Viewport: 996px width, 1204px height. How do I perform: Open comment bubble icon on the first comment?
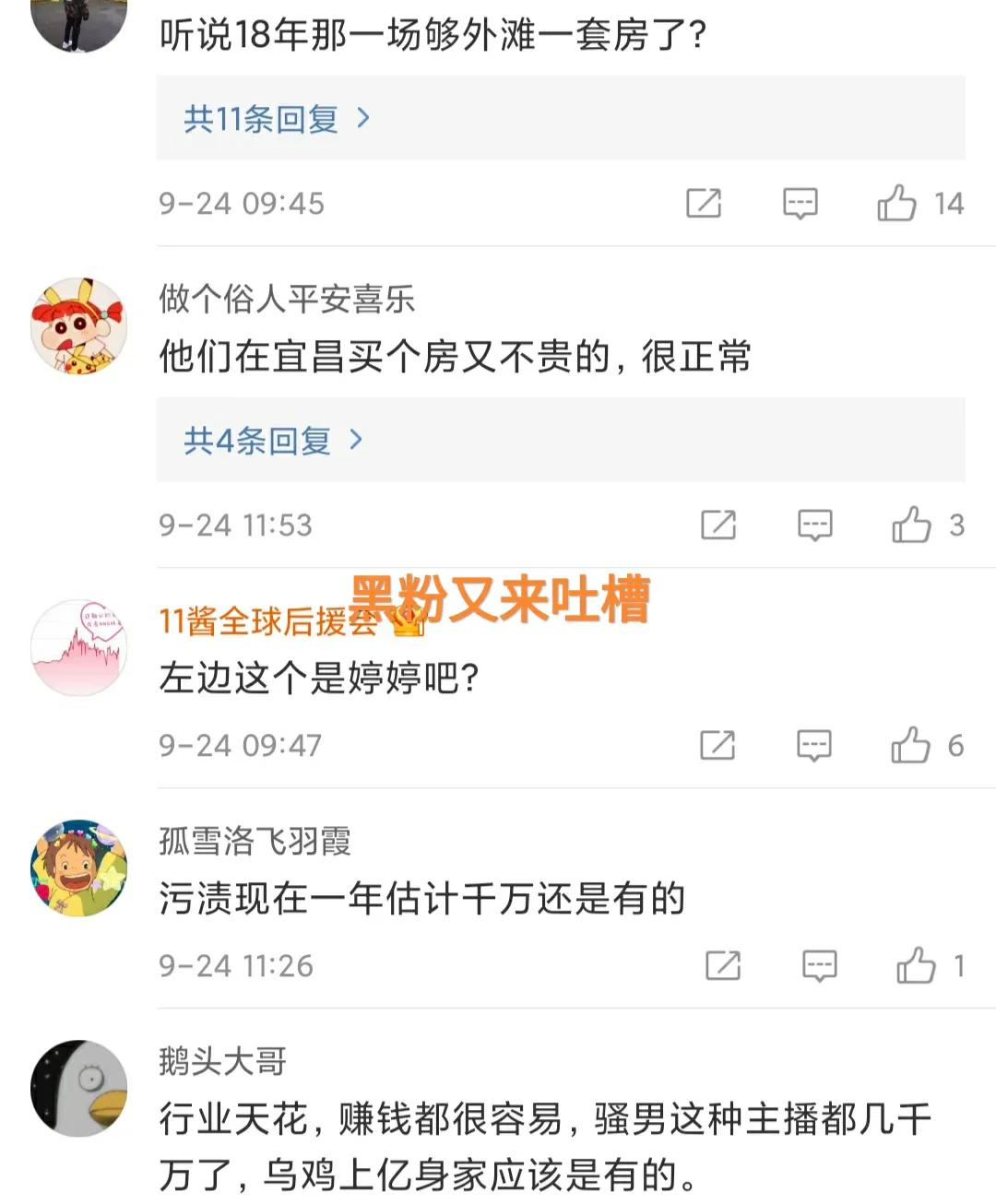801,203
